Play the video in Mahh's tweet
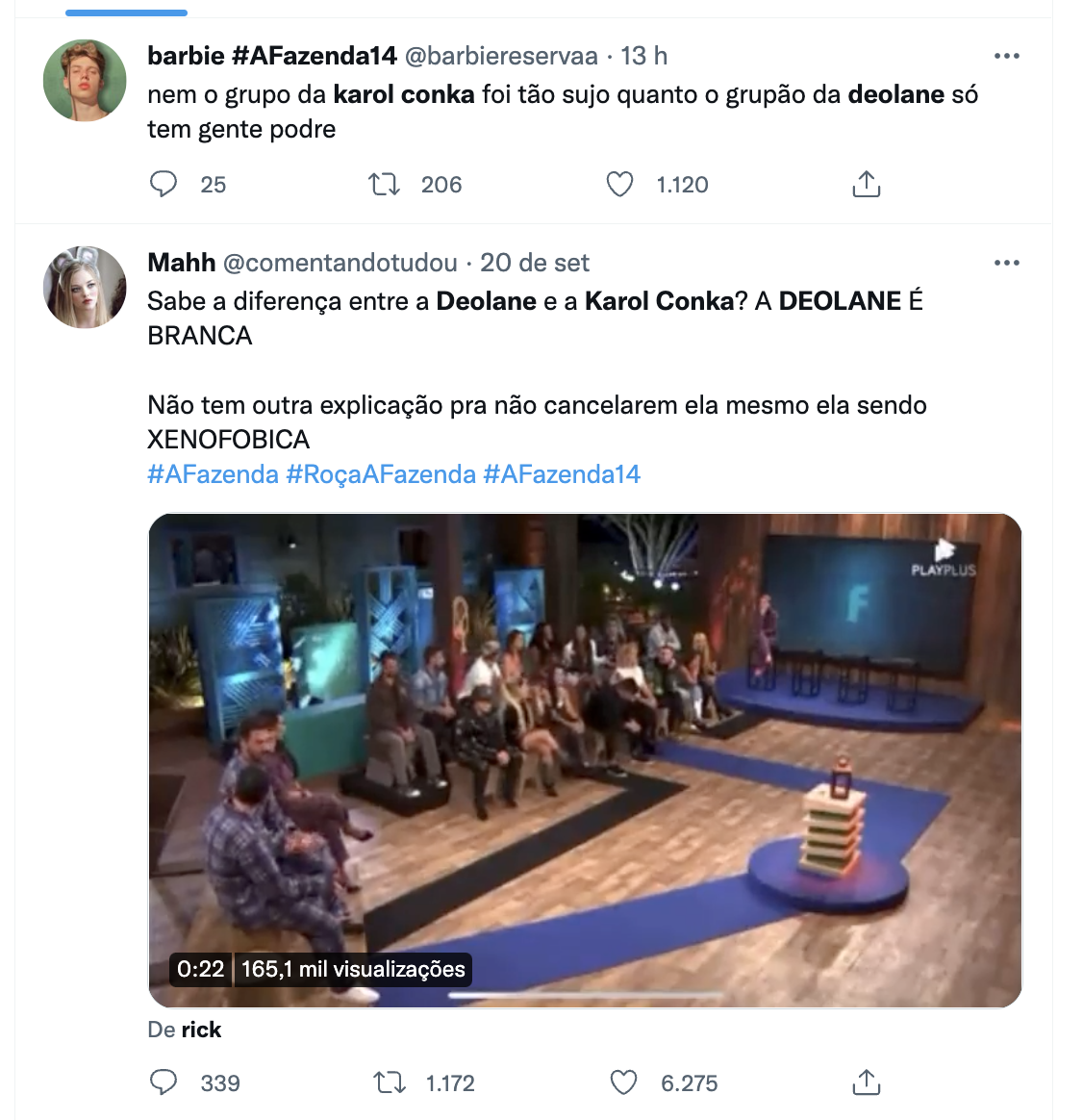 point(585,760)
